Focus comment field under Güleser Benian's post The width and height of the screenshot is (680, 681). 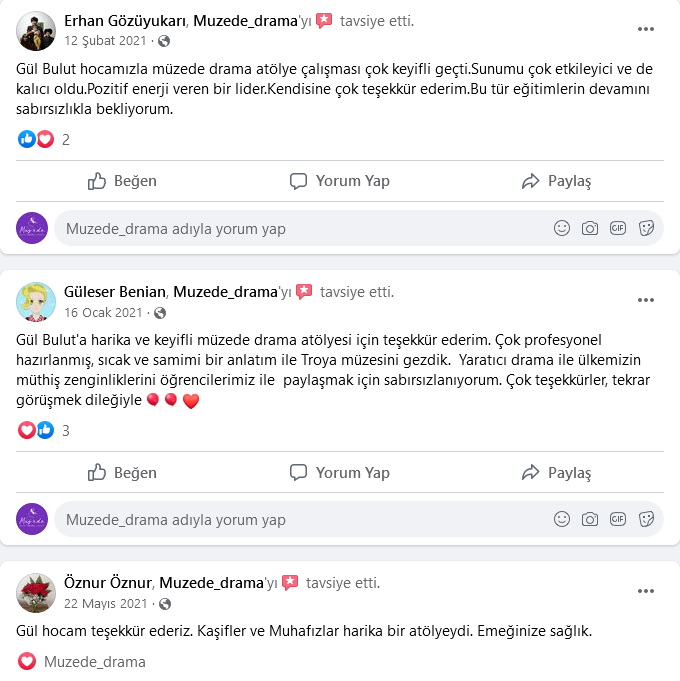click(x=300, y=520)
